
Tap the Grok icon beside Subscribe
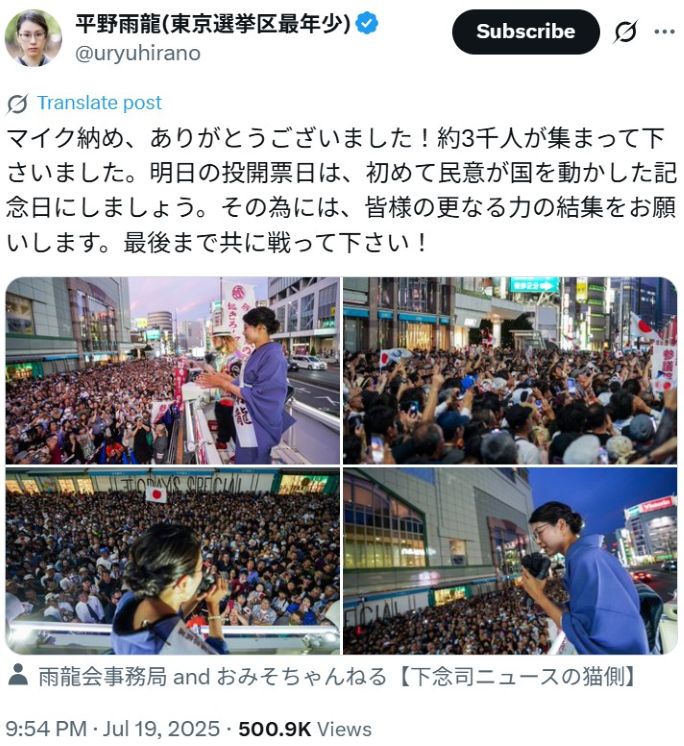pyautogui.click(x=625, y=32)
